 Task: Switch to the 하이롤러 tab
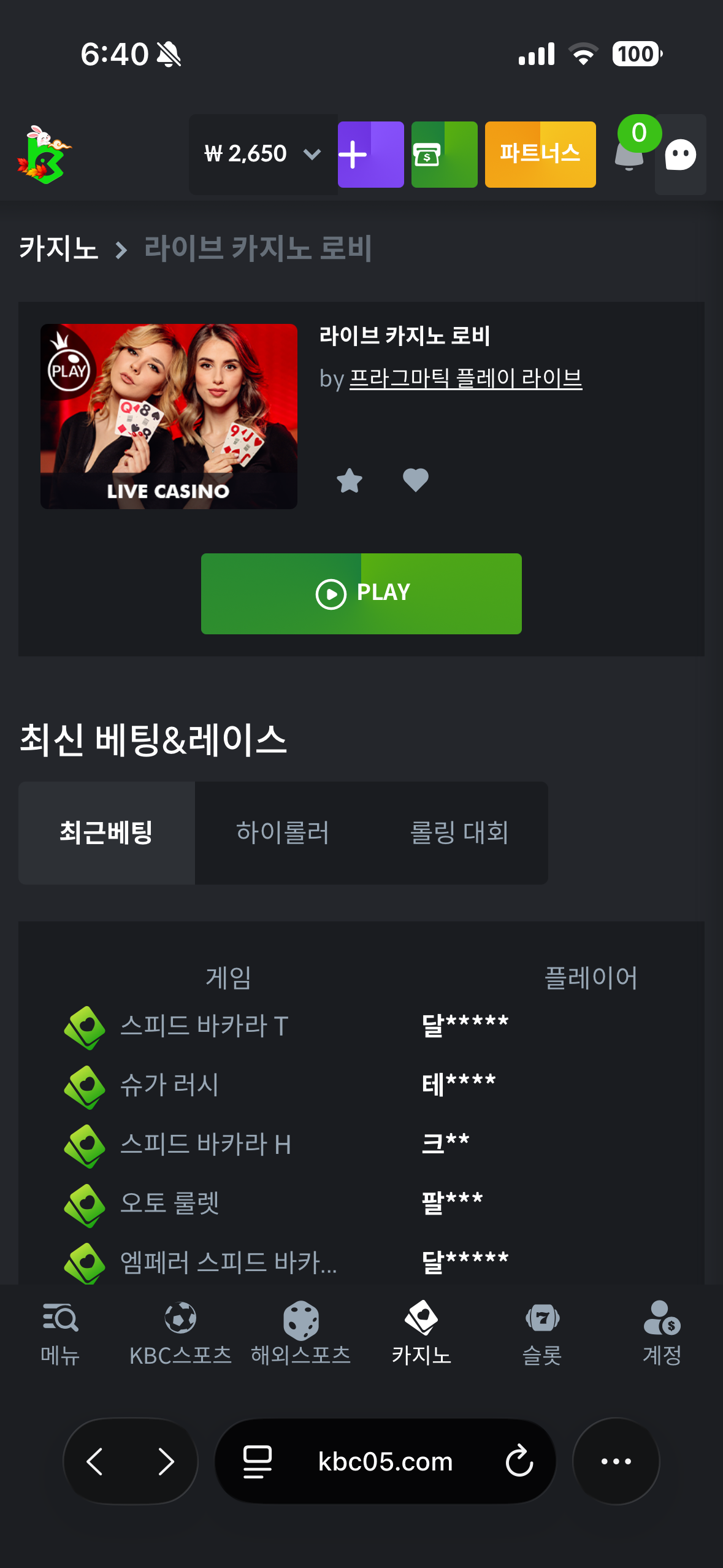(283, 833)
